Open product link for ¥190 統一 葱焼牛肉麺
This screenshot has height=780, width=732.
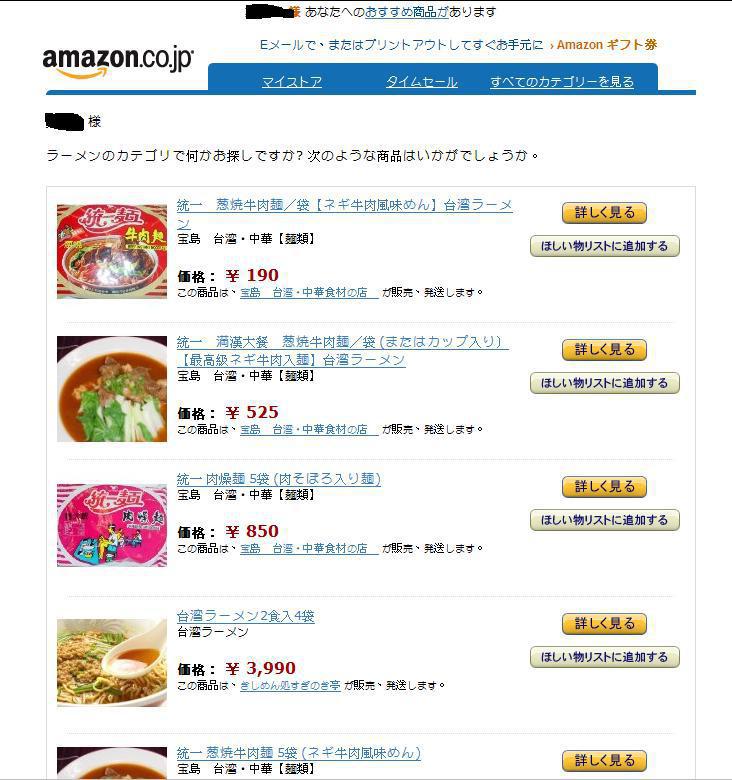(344, 205)
